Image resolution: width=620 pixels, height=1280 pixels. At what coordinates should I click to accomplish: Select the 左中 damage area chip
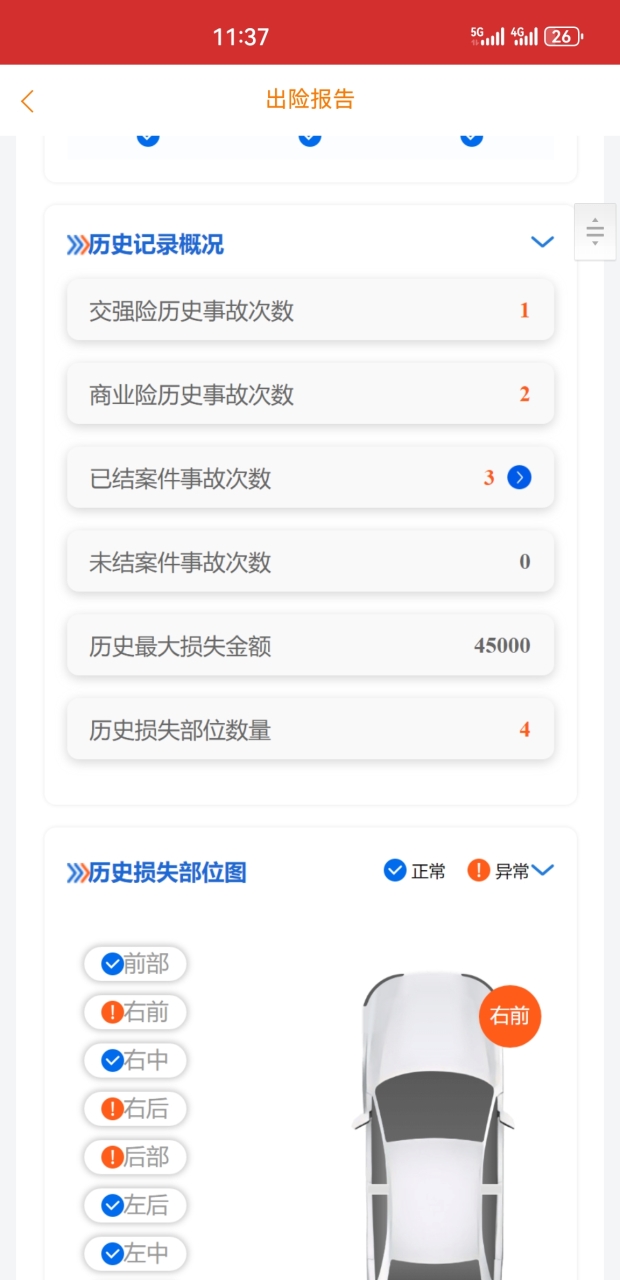(135, 1253)
